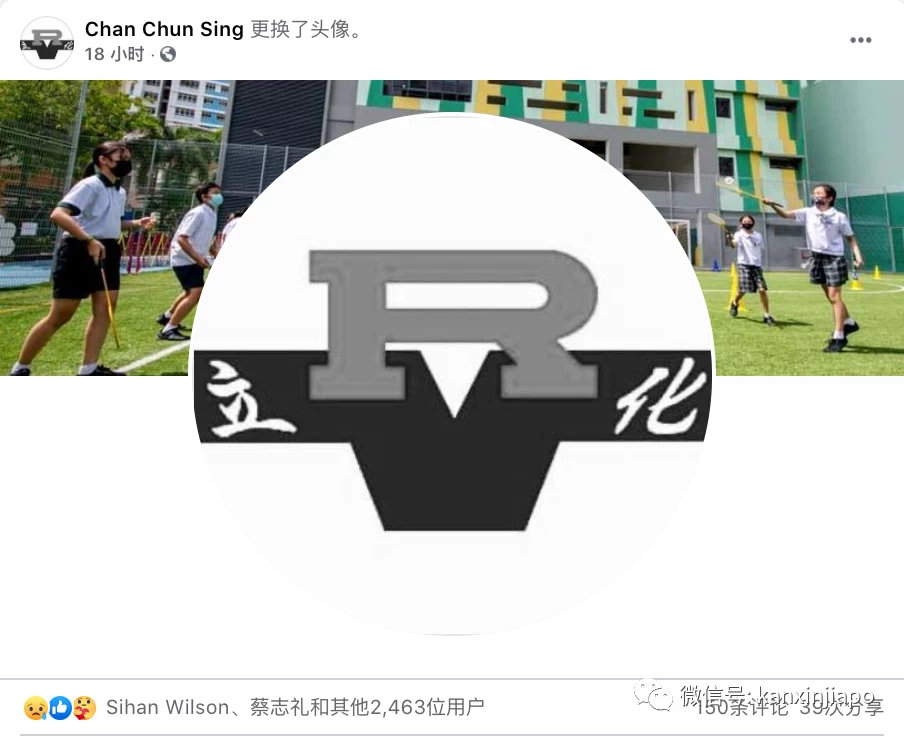904x738 pixels.
Task: Open Chan Chun Sing's profile name link
Action: (164, 29)
